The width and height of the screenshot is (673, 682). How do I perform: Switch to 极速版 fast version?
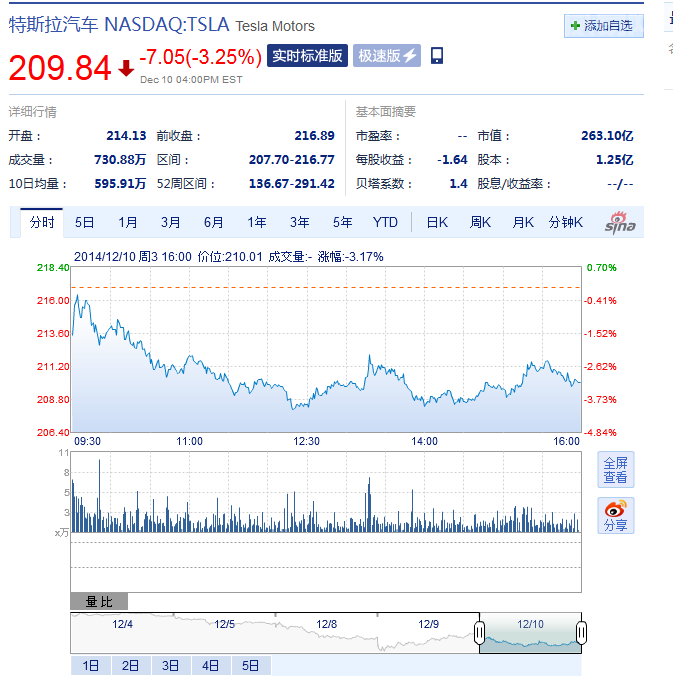pos(387,56)
